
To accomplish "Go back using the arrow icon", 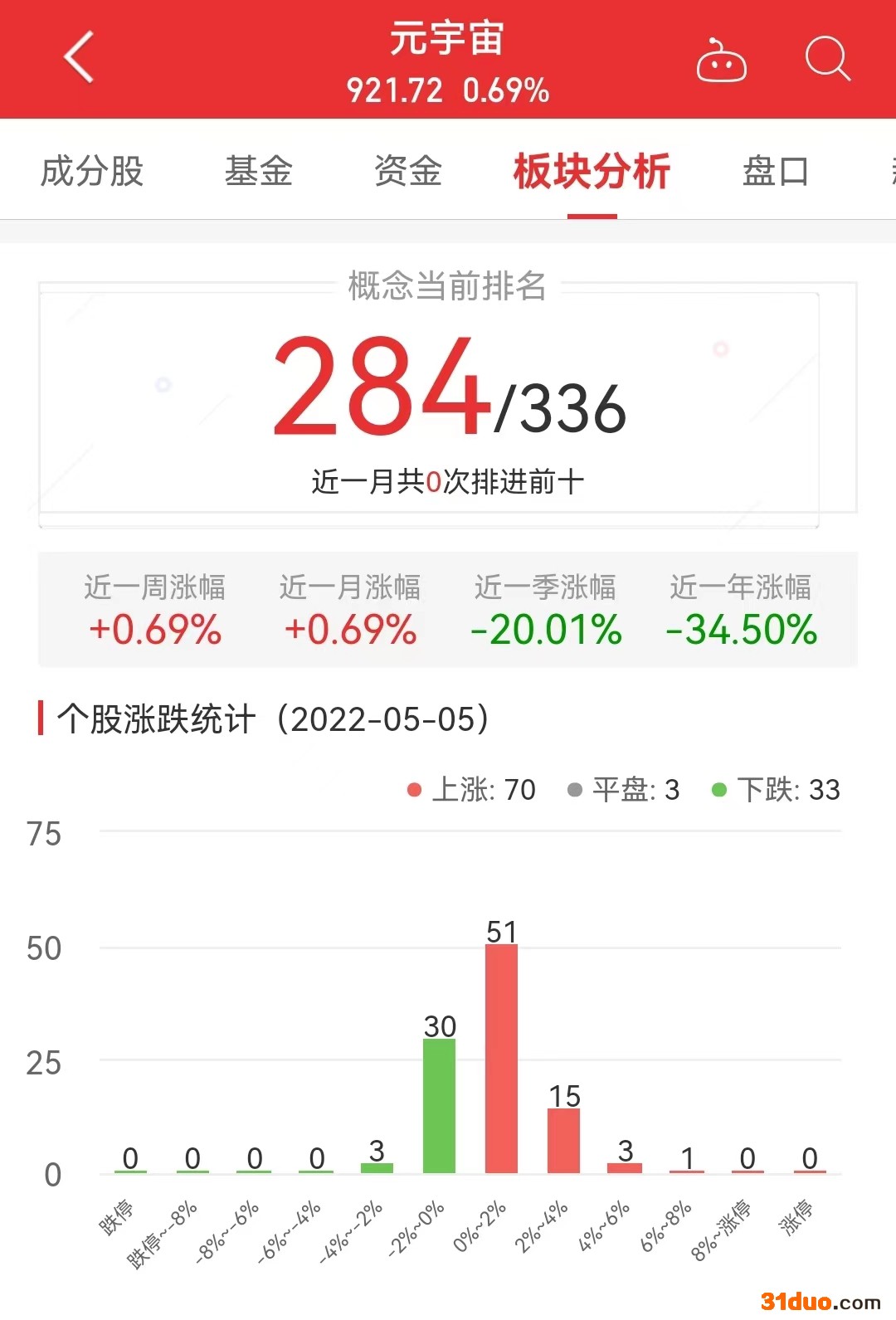I will (80, 58).
